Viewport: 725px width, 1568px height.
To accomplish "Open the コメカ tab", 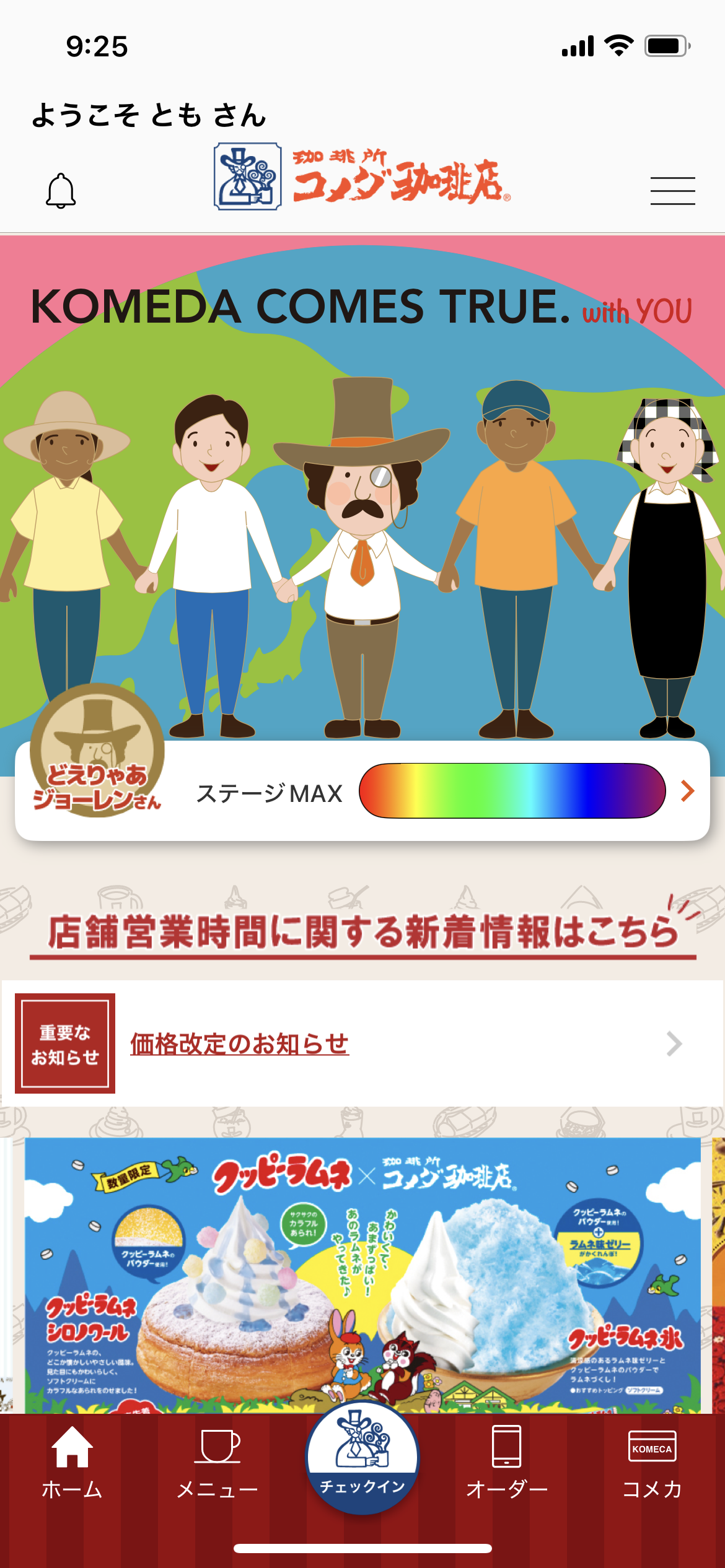I will [x=652, y=1463].
